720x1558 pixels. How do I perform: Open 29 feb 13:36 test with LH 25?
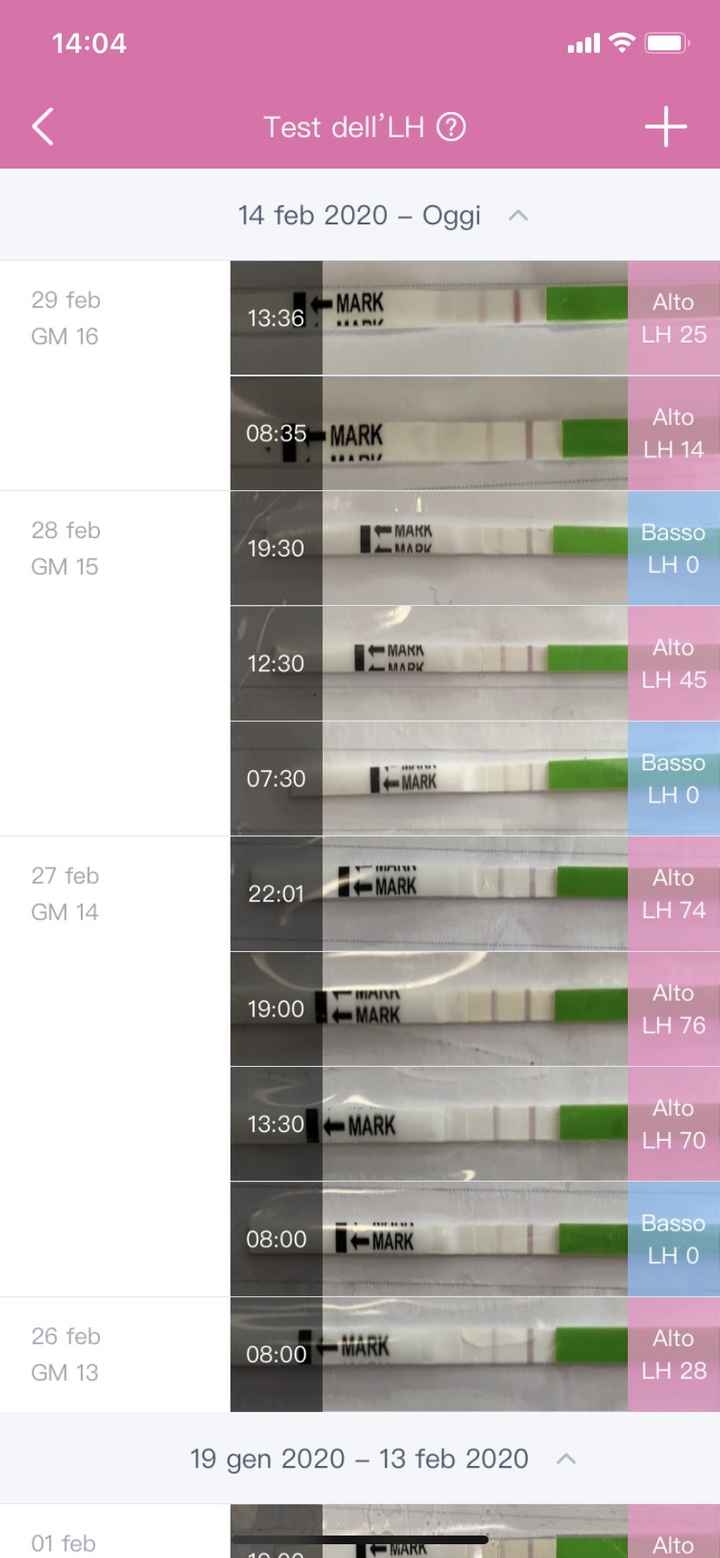tap(475, 318)
